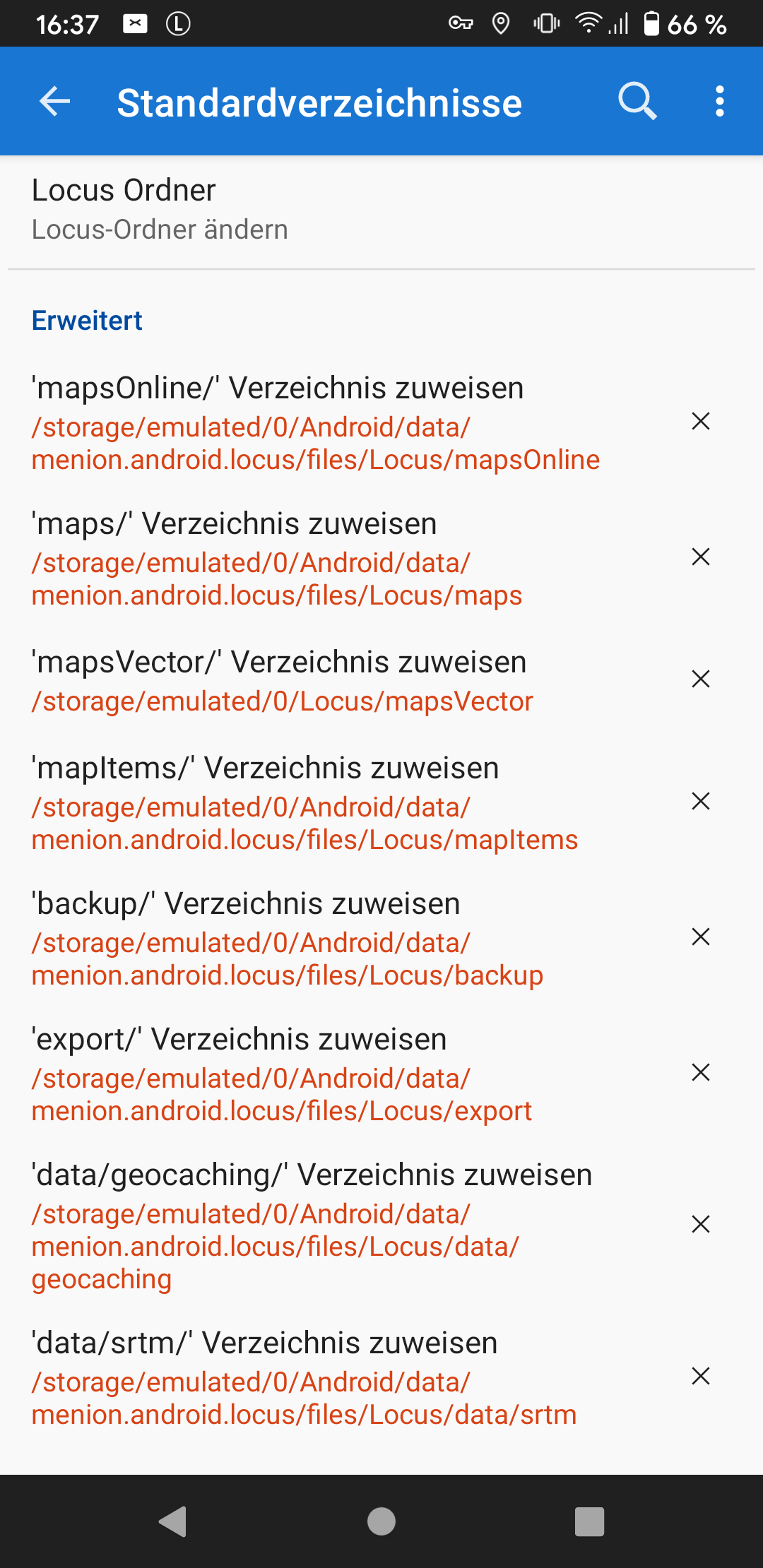Clear the 'export/' directory assignment
Viewport: 763px width, 1568px height.
(700, 1073)
